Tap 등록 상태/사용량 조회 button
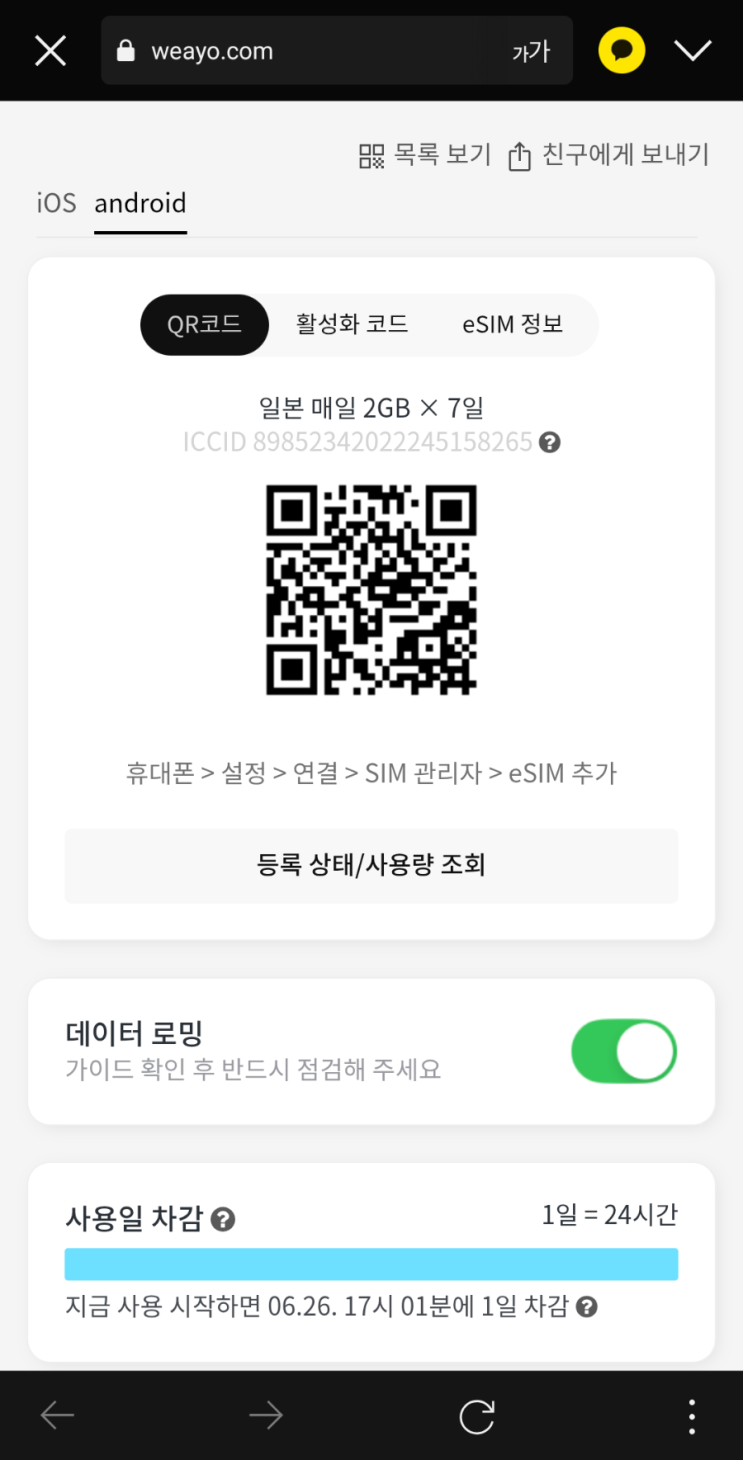The image size is (743, 1460). (371, 865)
